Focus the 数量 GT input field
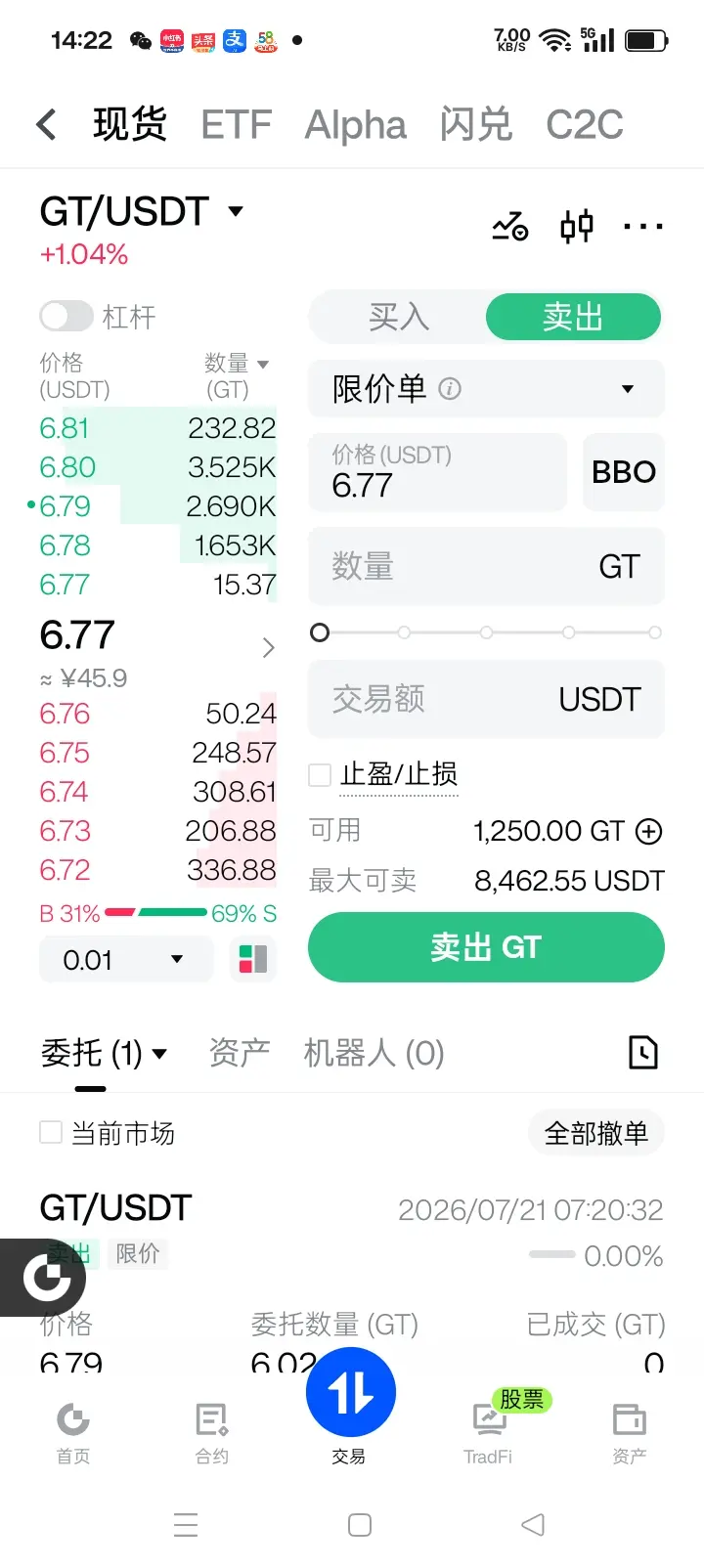This screenshot has width=704, height=1568. (x=486, y=566)
